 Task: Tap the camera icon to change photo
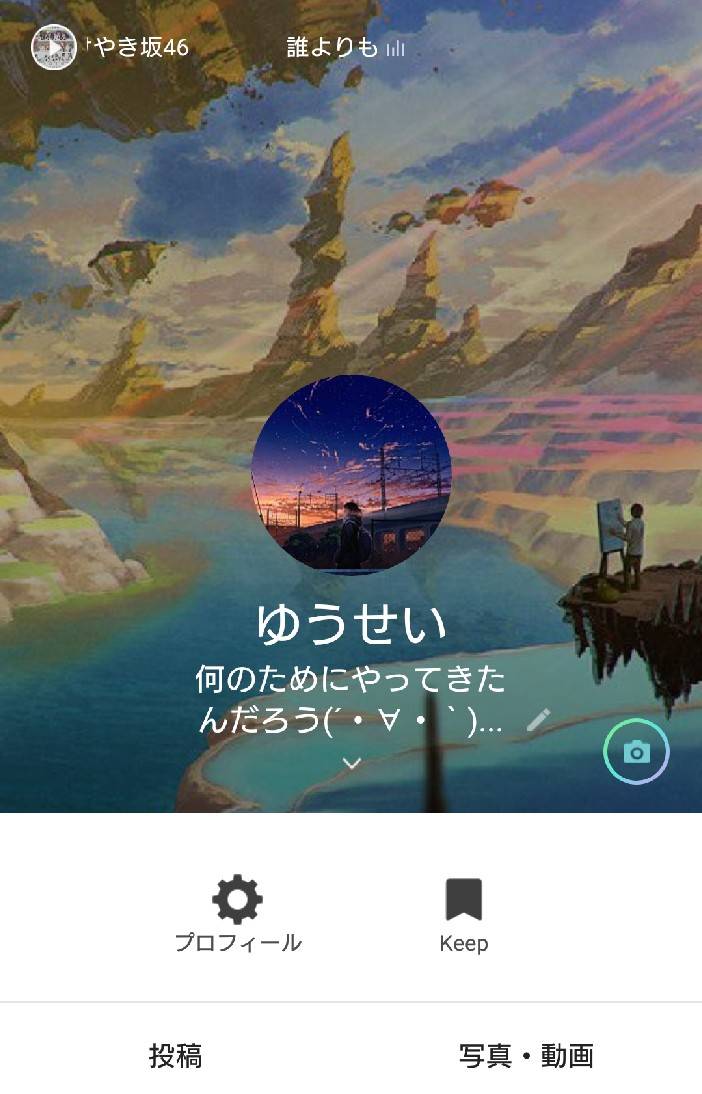[x=636, y=752]
